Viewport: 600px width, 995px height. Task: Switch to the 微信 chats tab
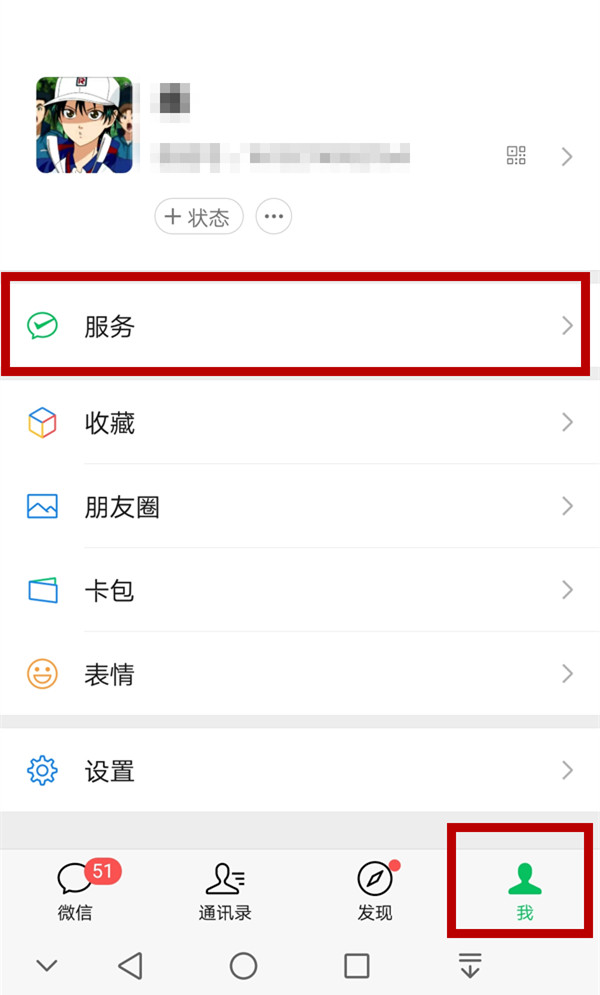[75, 890]
